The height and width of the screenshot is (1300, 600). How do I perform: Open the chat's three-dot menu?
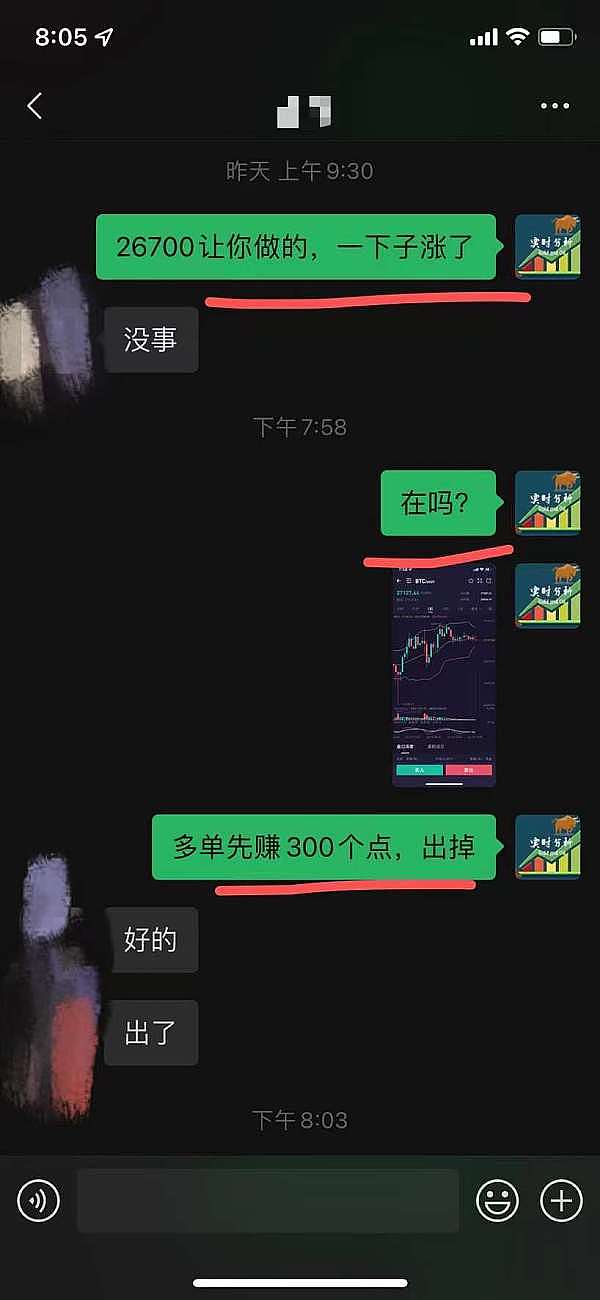tap(554, 106)
